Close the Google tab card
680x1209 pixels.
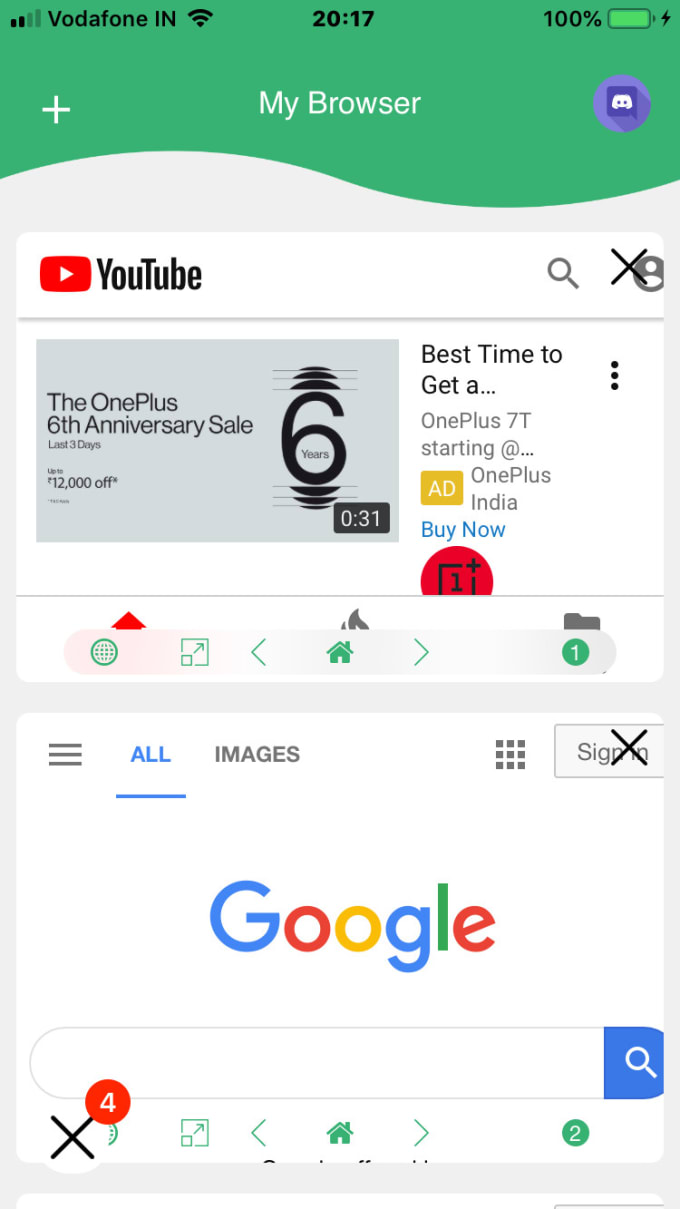[629, 747]
